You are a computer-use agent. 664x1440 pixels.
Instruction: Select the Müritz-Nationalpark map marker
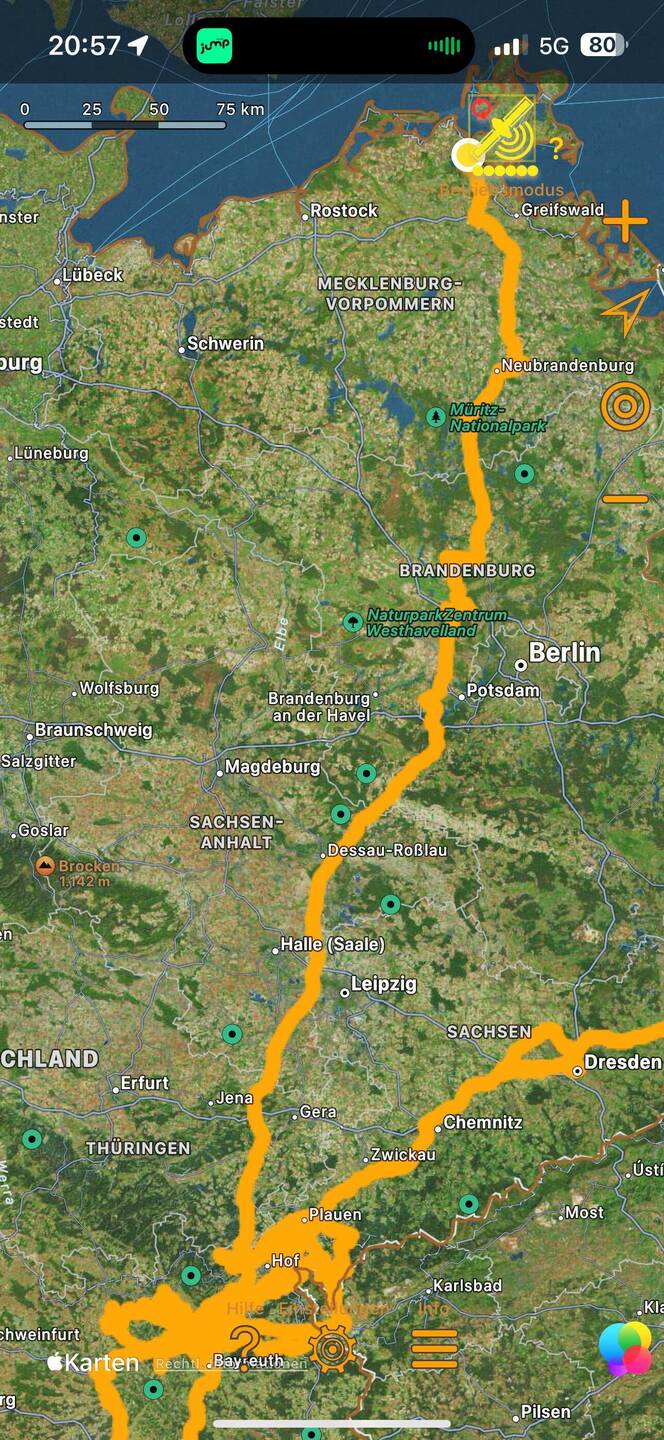435,417
